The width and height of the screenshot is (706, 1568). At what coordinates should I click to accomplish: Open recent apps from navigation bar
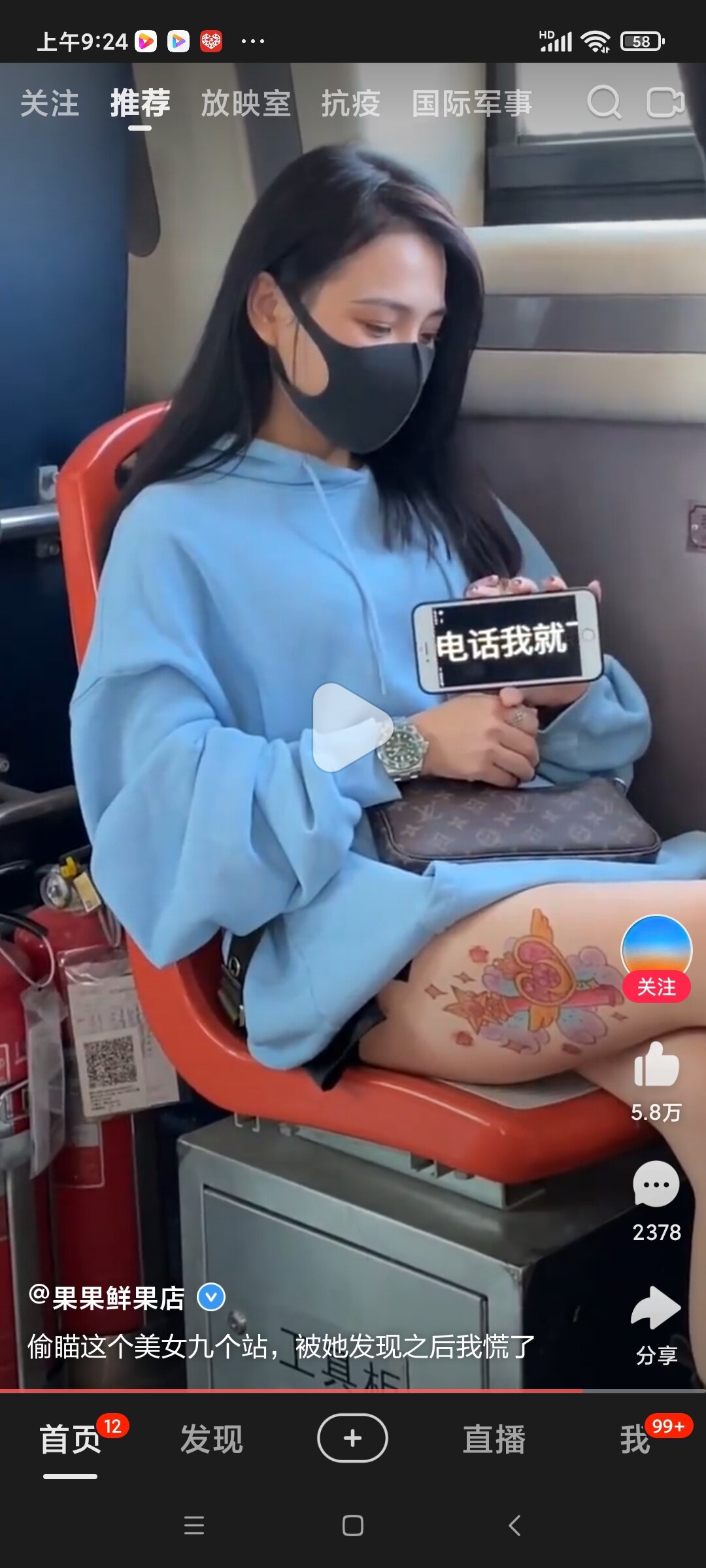tap(194, 1526)
